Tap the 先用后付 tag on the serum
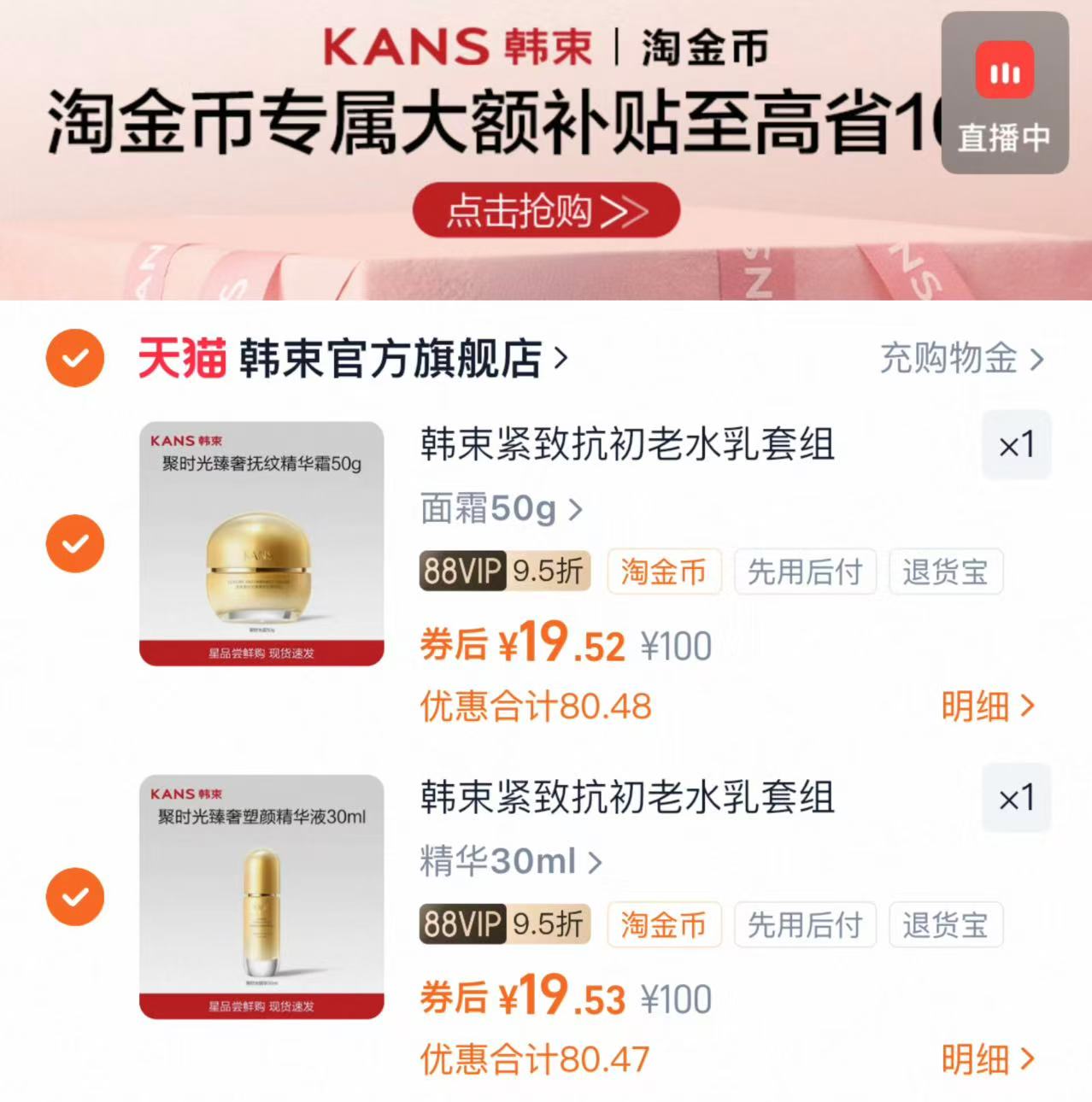 [805, 925]
